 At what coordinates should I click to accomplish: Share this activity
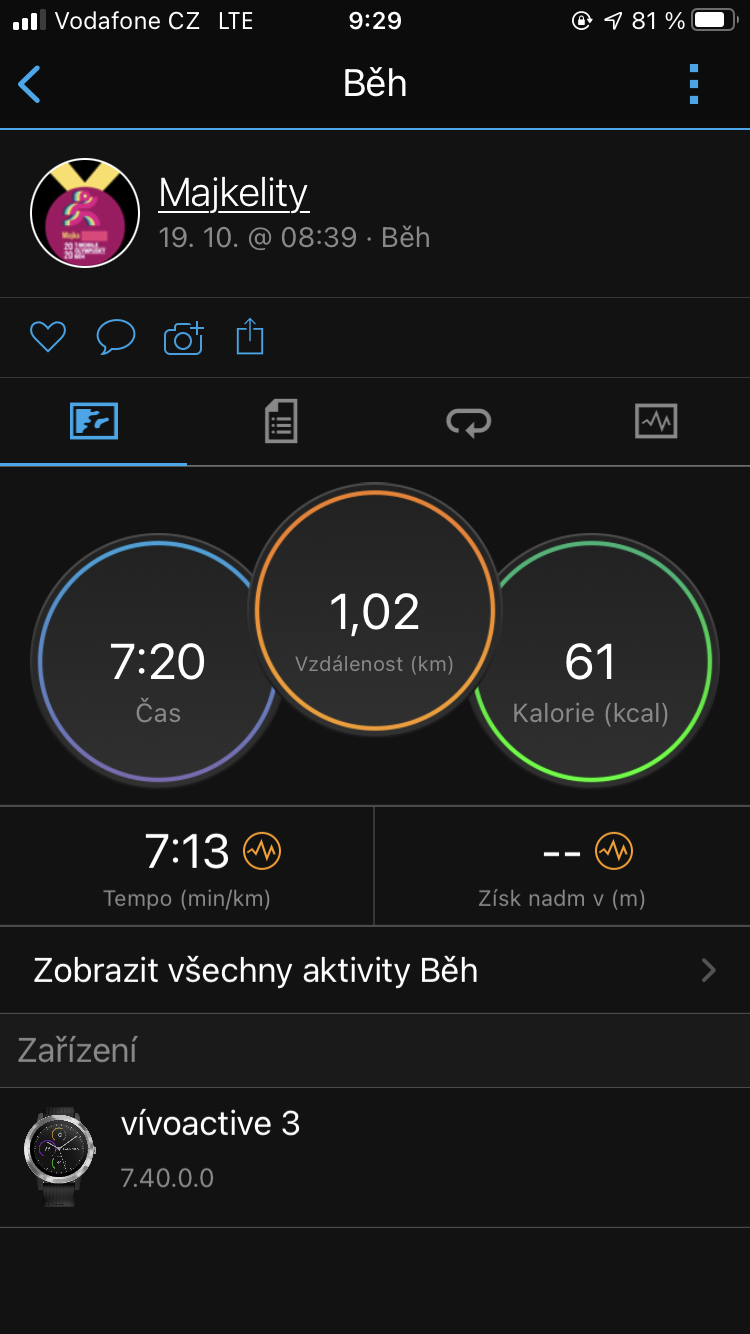point(250,338)
